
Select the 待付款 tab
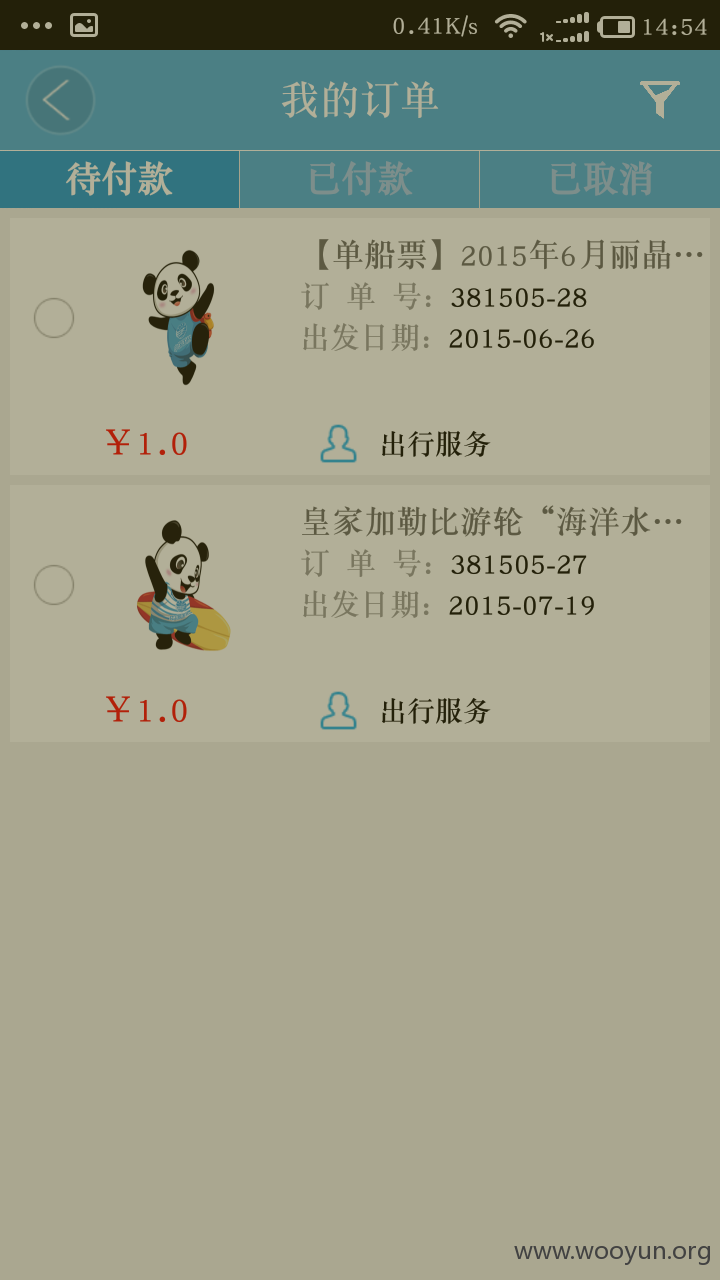pyautogui.click(x=120, y=180)
